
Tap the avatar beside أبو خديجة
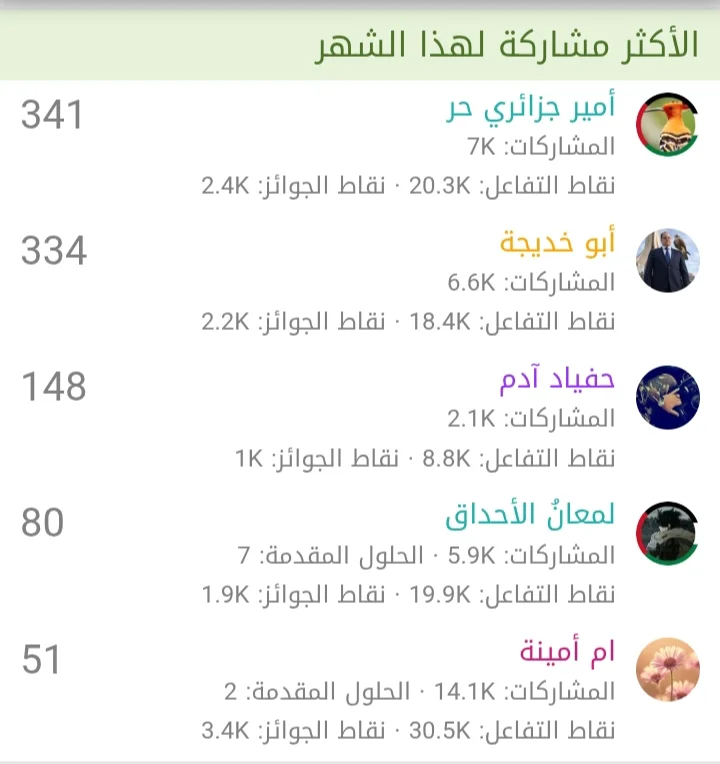tap(668, 260)
